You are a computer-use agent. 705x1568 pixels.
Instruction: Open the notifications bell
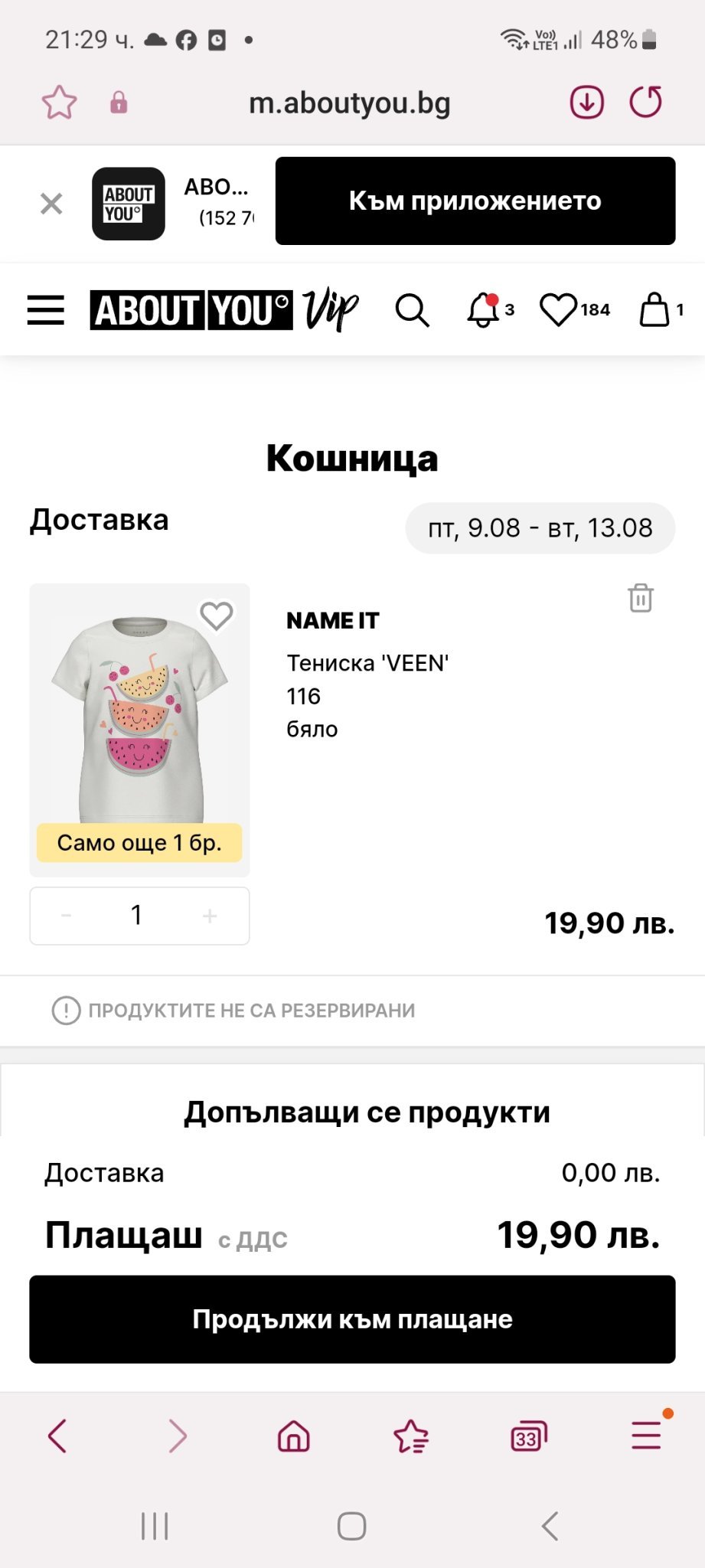coord(484,310)
